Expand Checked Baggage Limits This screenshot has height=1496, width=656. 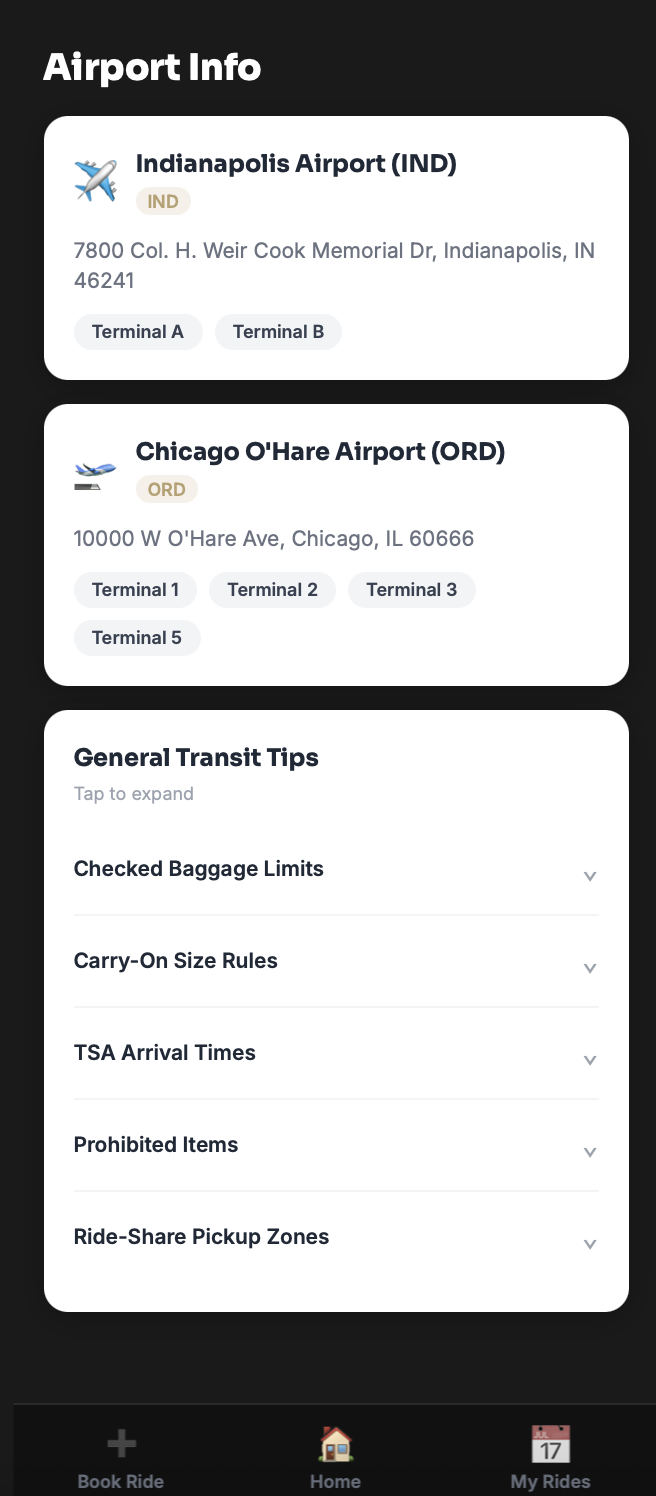pyautogui.click(x=336, y=870)
